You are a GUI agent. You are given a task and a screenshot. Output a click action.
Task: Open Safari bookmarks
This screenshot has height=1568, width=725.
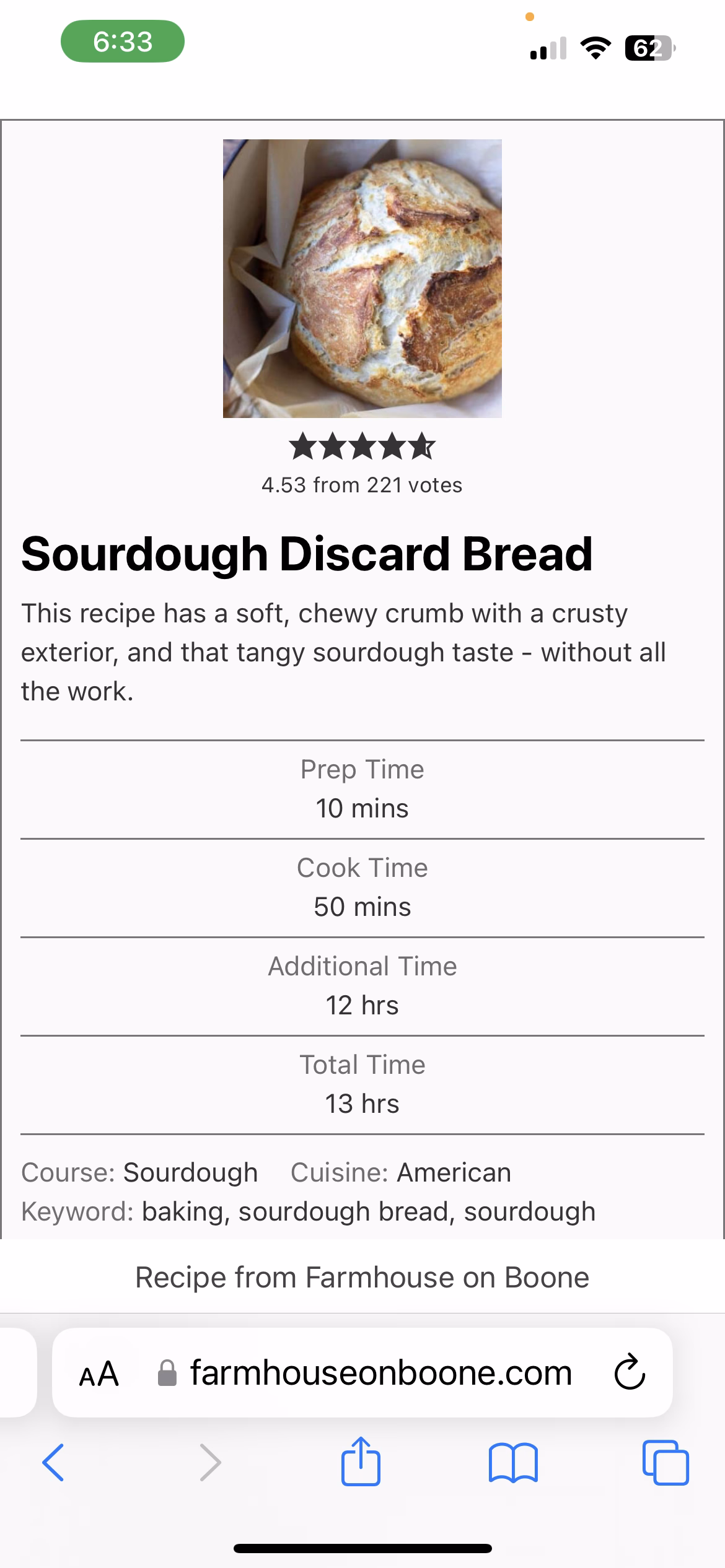(x=513, y=1463)
